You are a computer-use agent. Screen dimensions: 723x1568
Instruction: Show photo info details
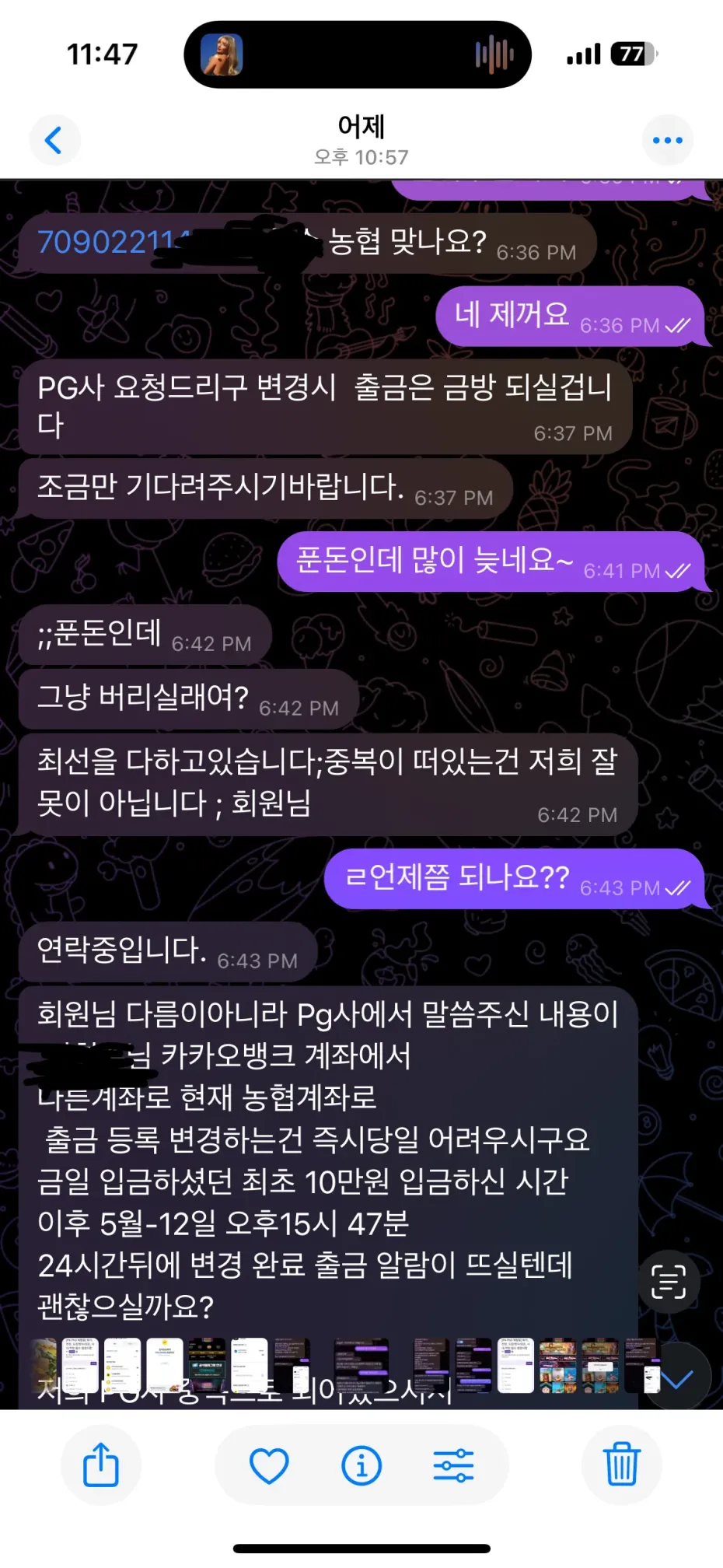(x=361, y=1466)
